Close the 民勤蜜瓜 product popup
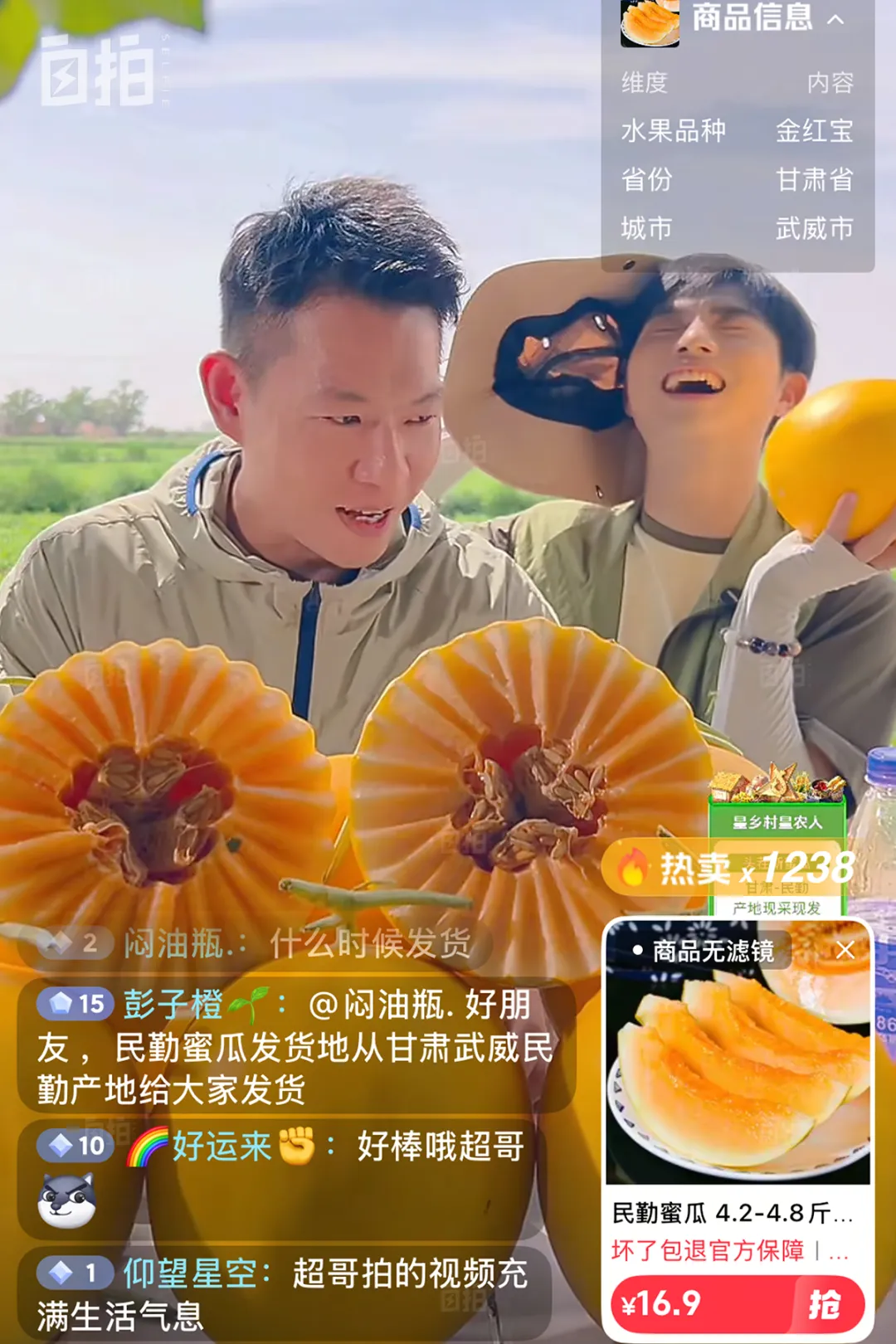896x1344 pixels. click(x=845, y=950)
